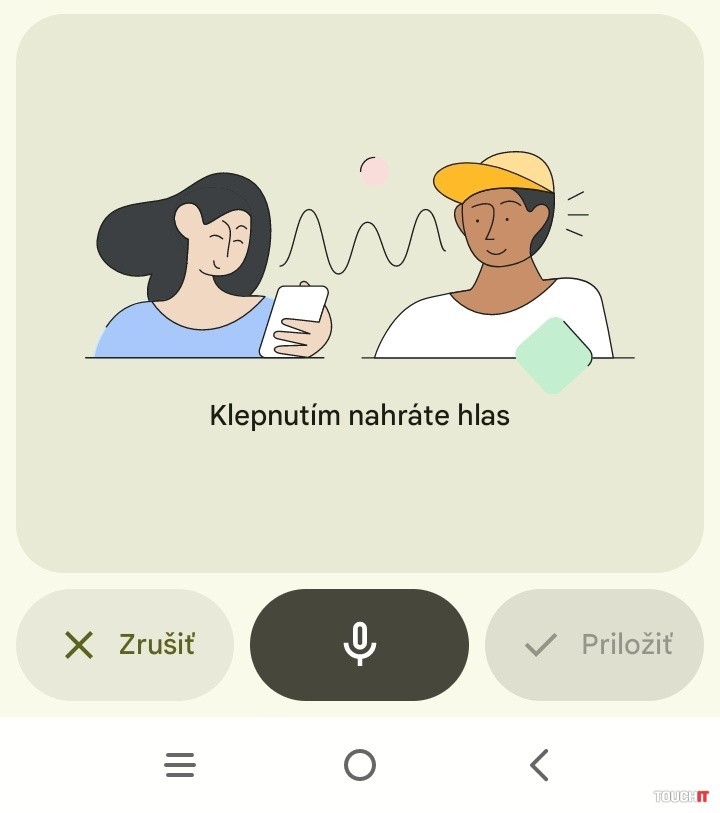720x813 pixels.
Task: Start recording with the microphone button
Action: (359, 645)
